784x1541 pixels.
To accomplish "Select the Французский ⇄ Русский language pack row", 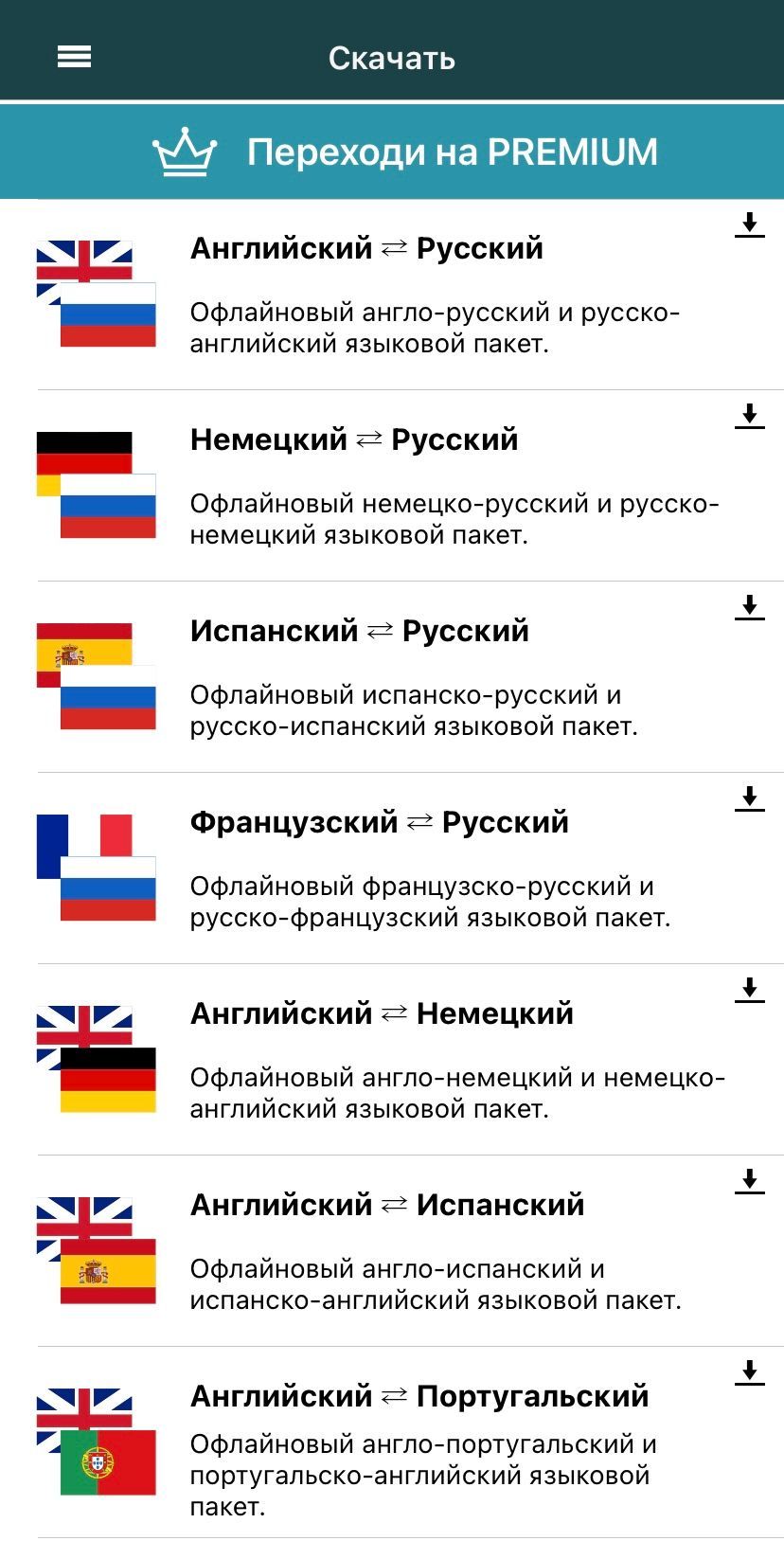I will click(392, 869).
